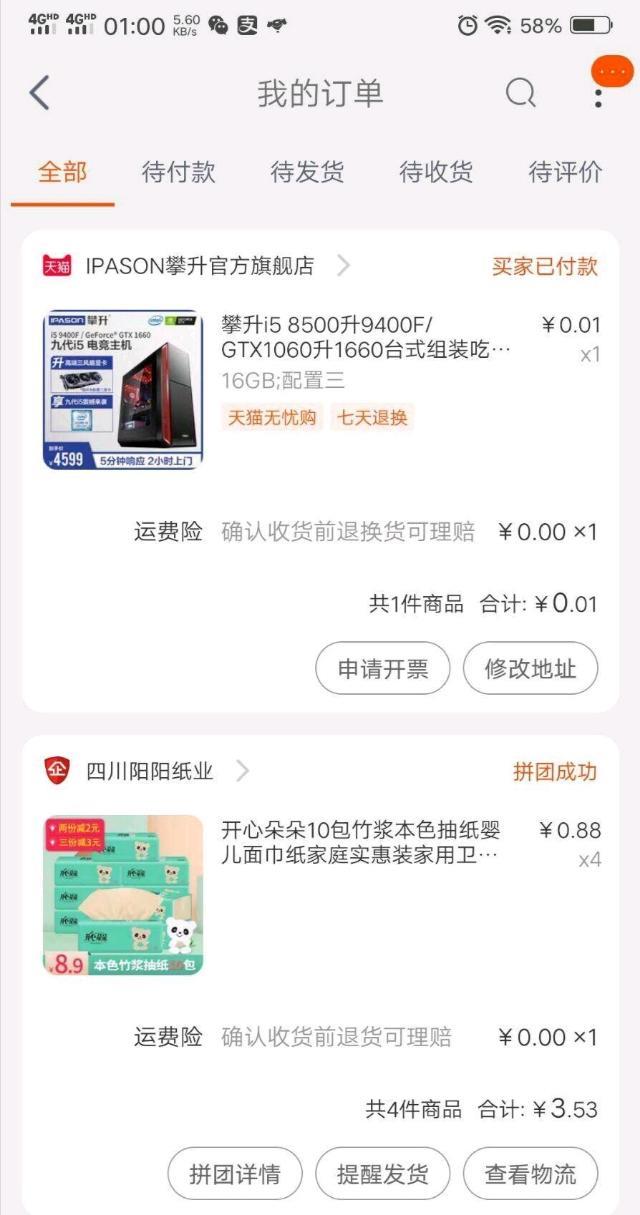
Task: Go back from 我的订单
Action: pos(40,94)
